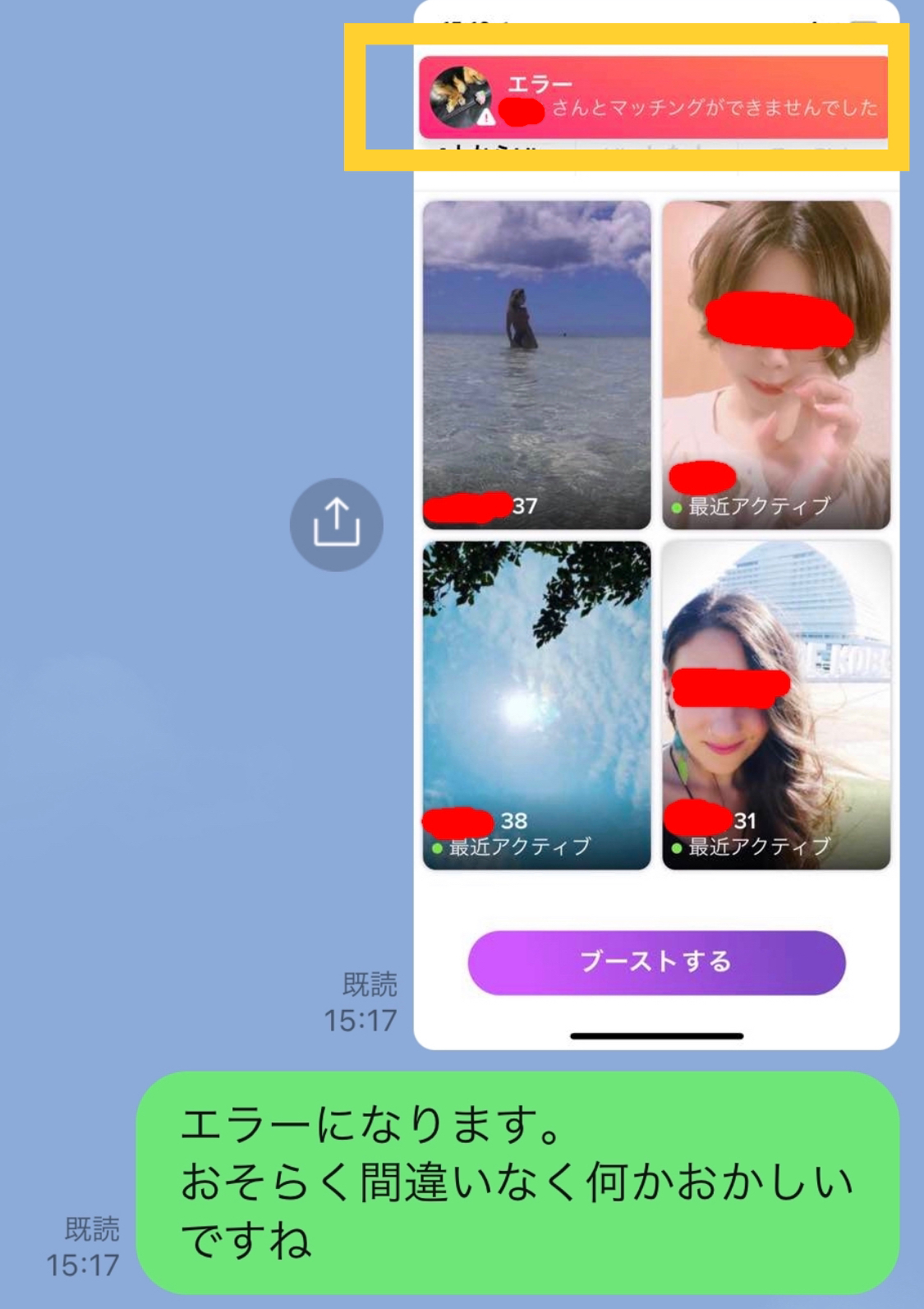This screenshot has width=924, height=1309.
Task: Tap the share icon beside the screenshot
Action: [x=336, y=524]
